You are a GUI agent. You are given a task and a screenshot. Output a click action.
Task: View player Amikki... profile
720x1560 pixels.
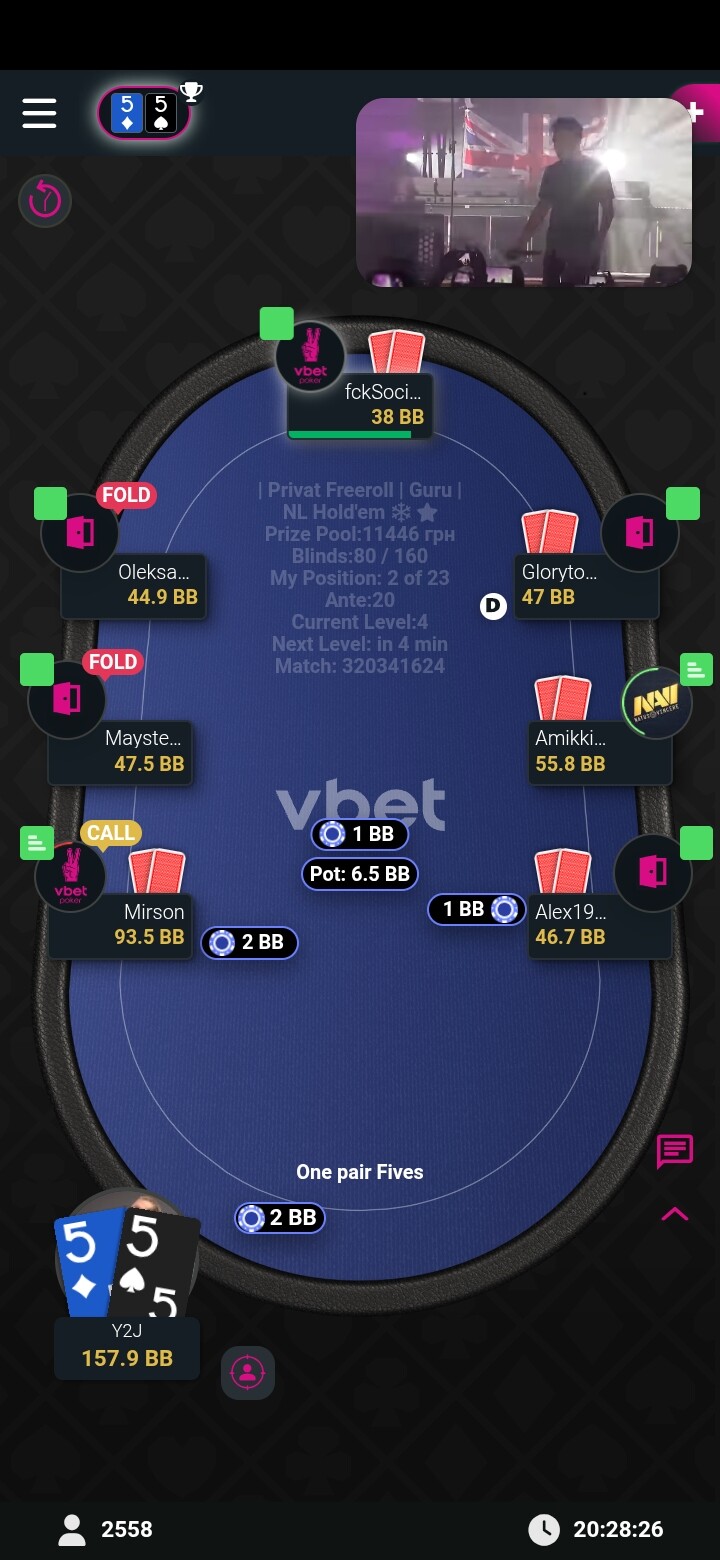[x=656, y=702]
